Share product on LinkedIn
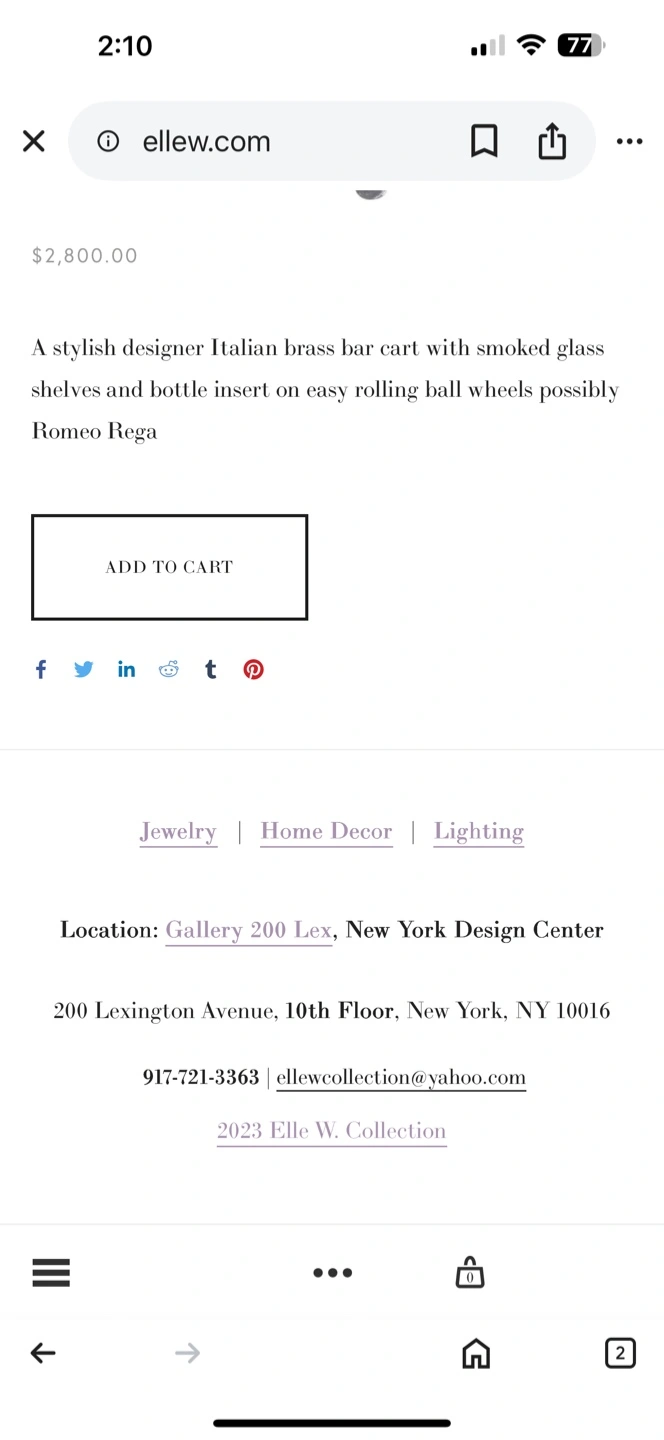This screenshot has height=1440, width=664. [126, 670]
